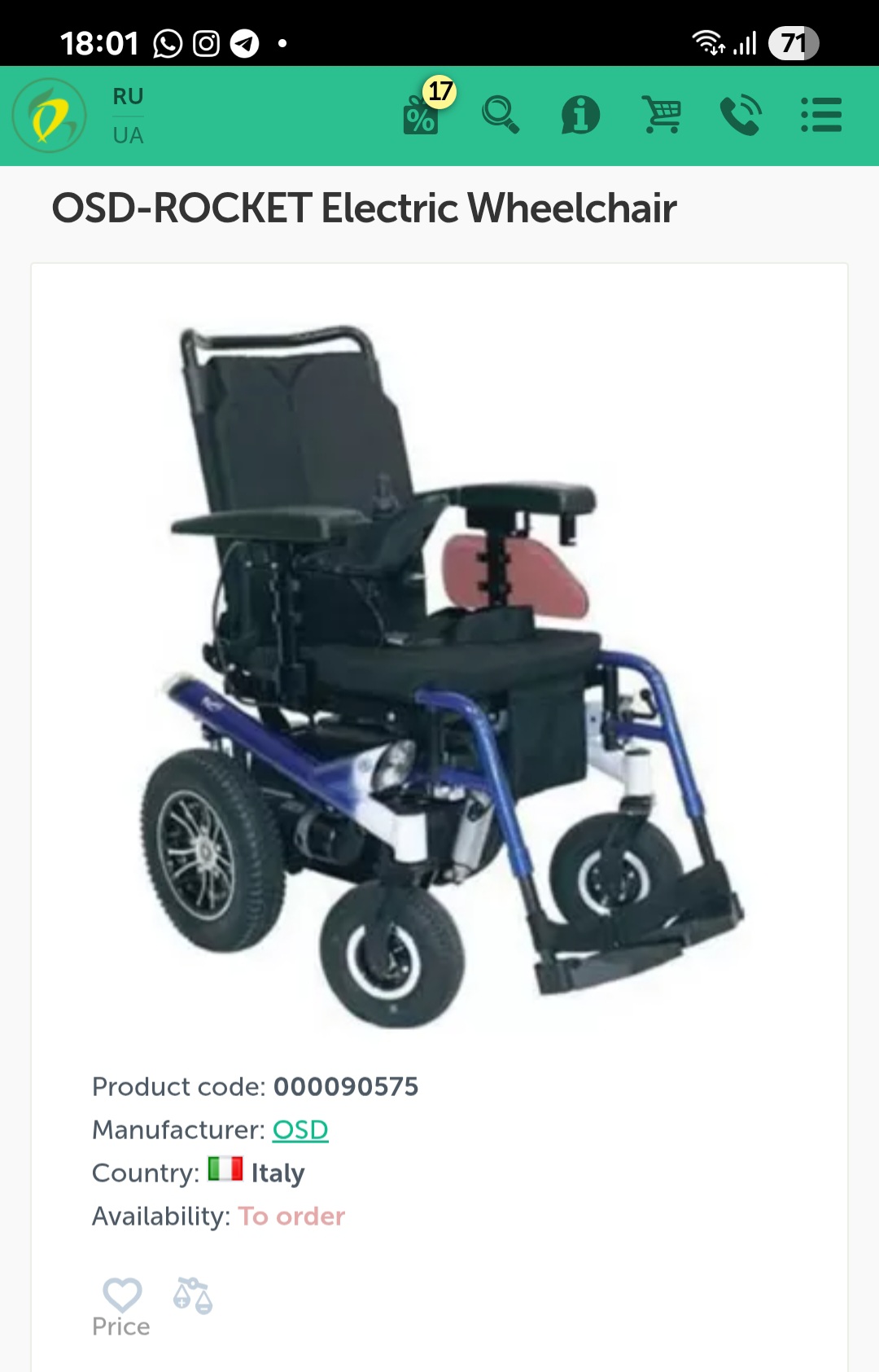Open the shopping cart
This screenshot has width=879, height=1372.
click(661, 115)
